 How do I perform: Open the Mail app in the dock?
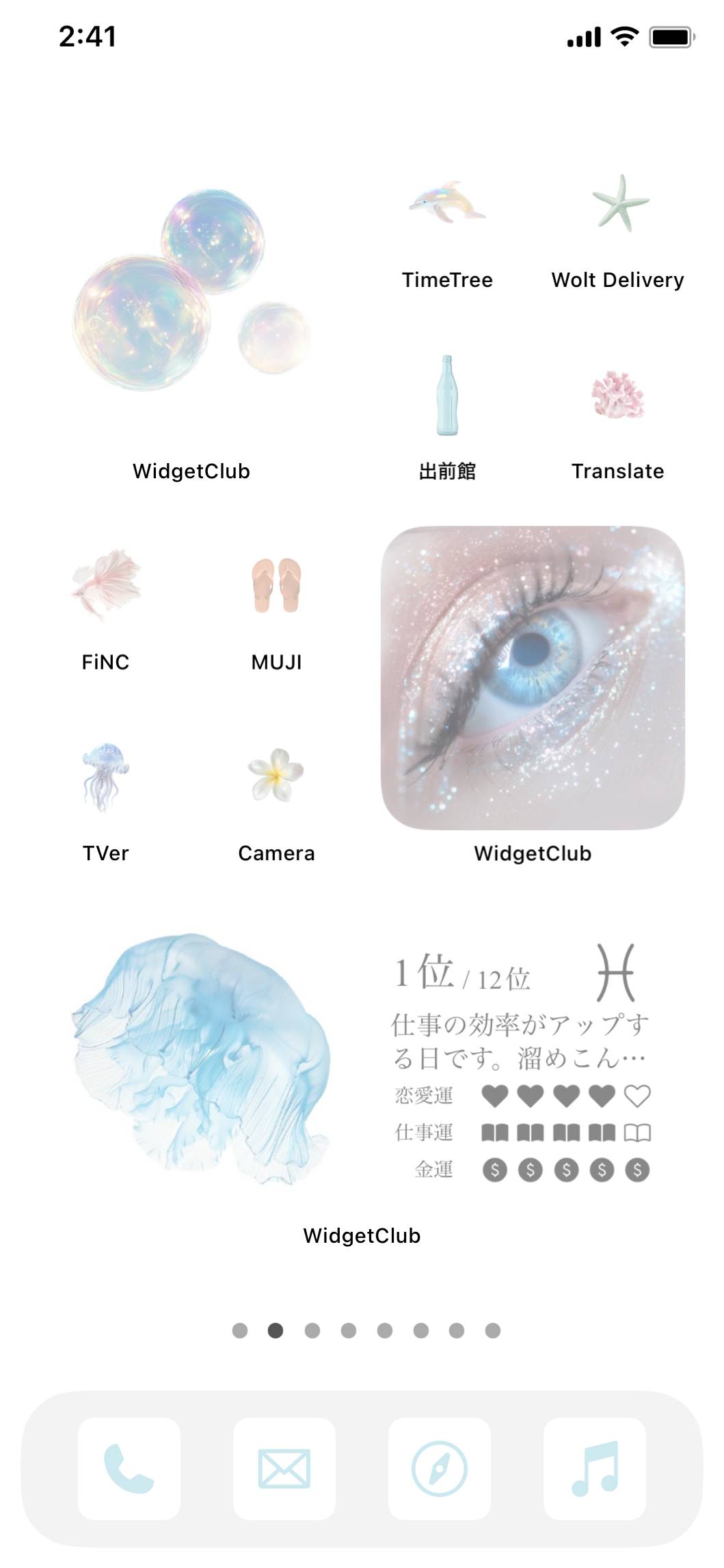[284, 1468]
